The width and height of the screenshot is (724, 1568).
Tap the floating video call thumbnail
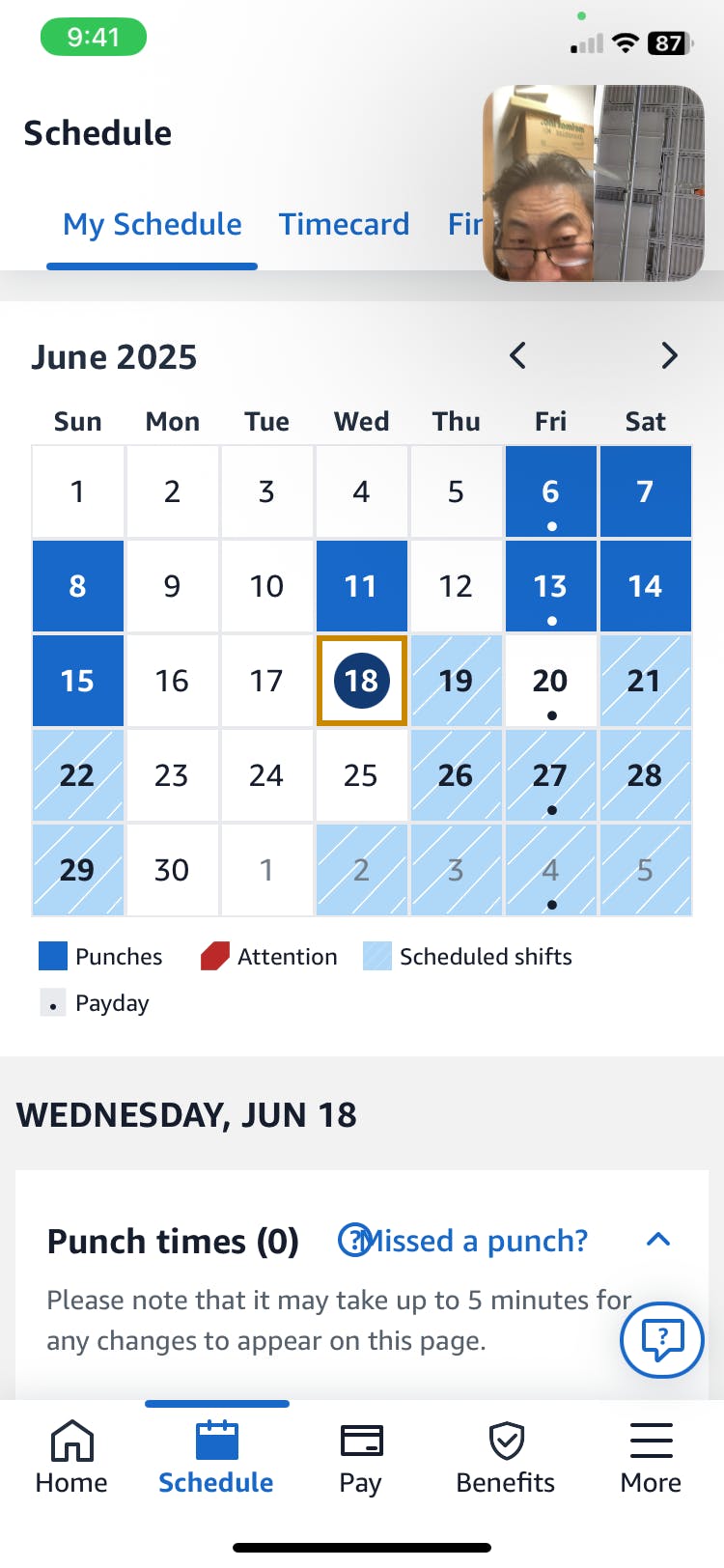[x=594, y=183]
